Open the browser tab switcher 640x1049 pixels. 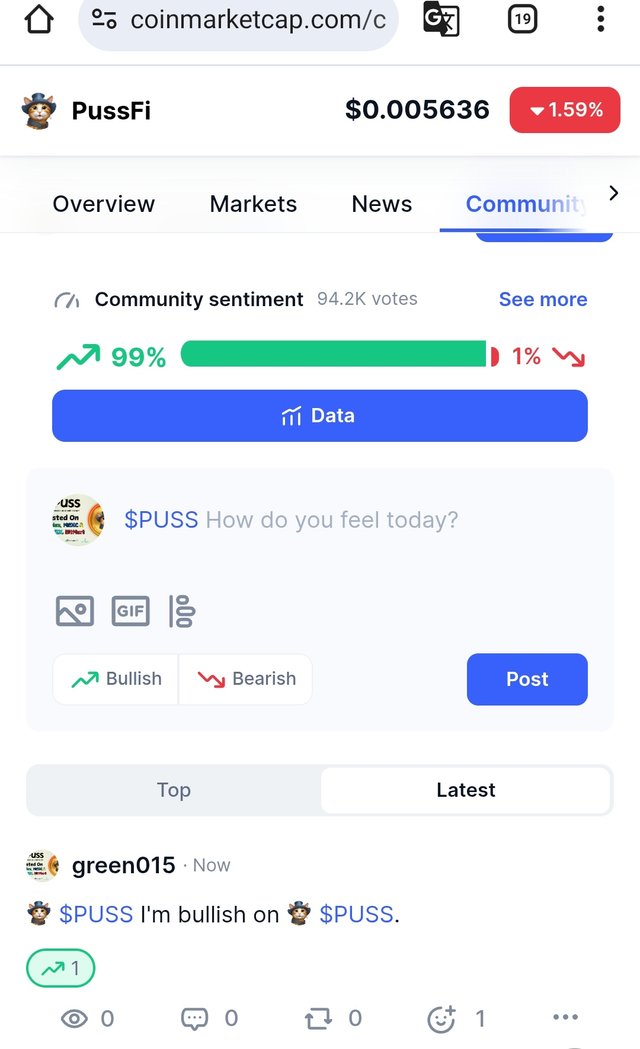[522, 19]
